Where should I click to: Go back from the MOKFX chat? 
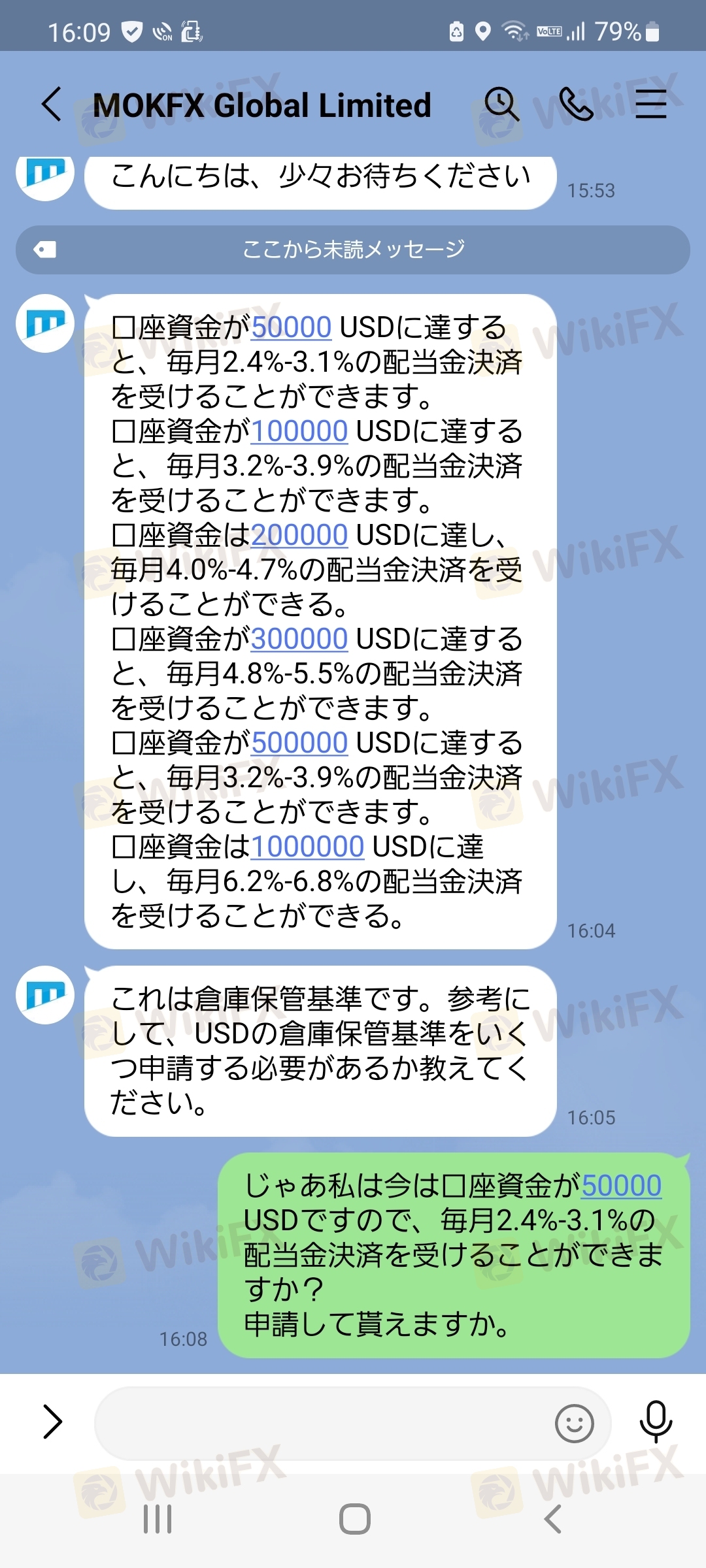click(52, 105)
